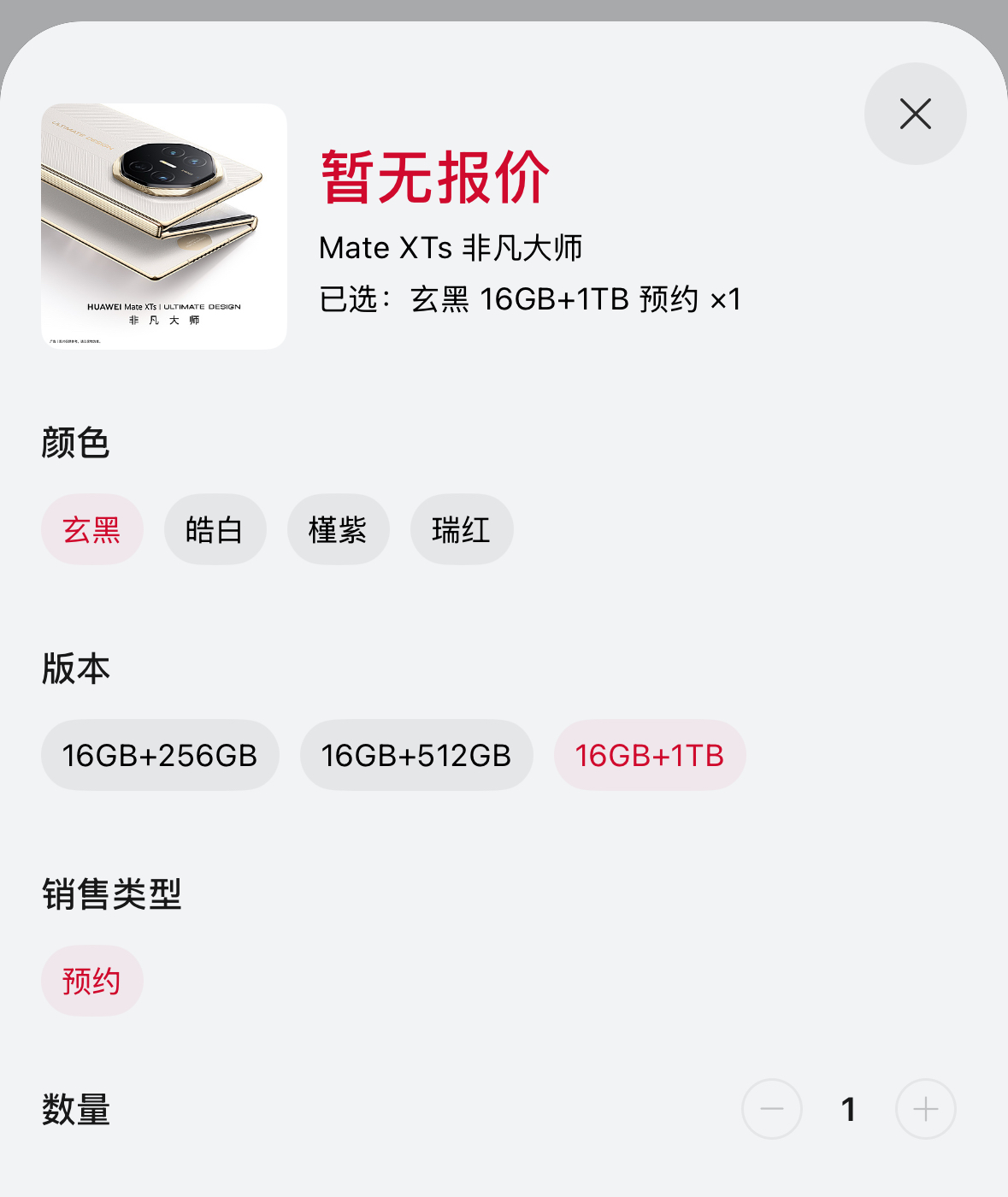
Task: Tap the 16GB+1TB version chip
Action: [x=650, y=755]
